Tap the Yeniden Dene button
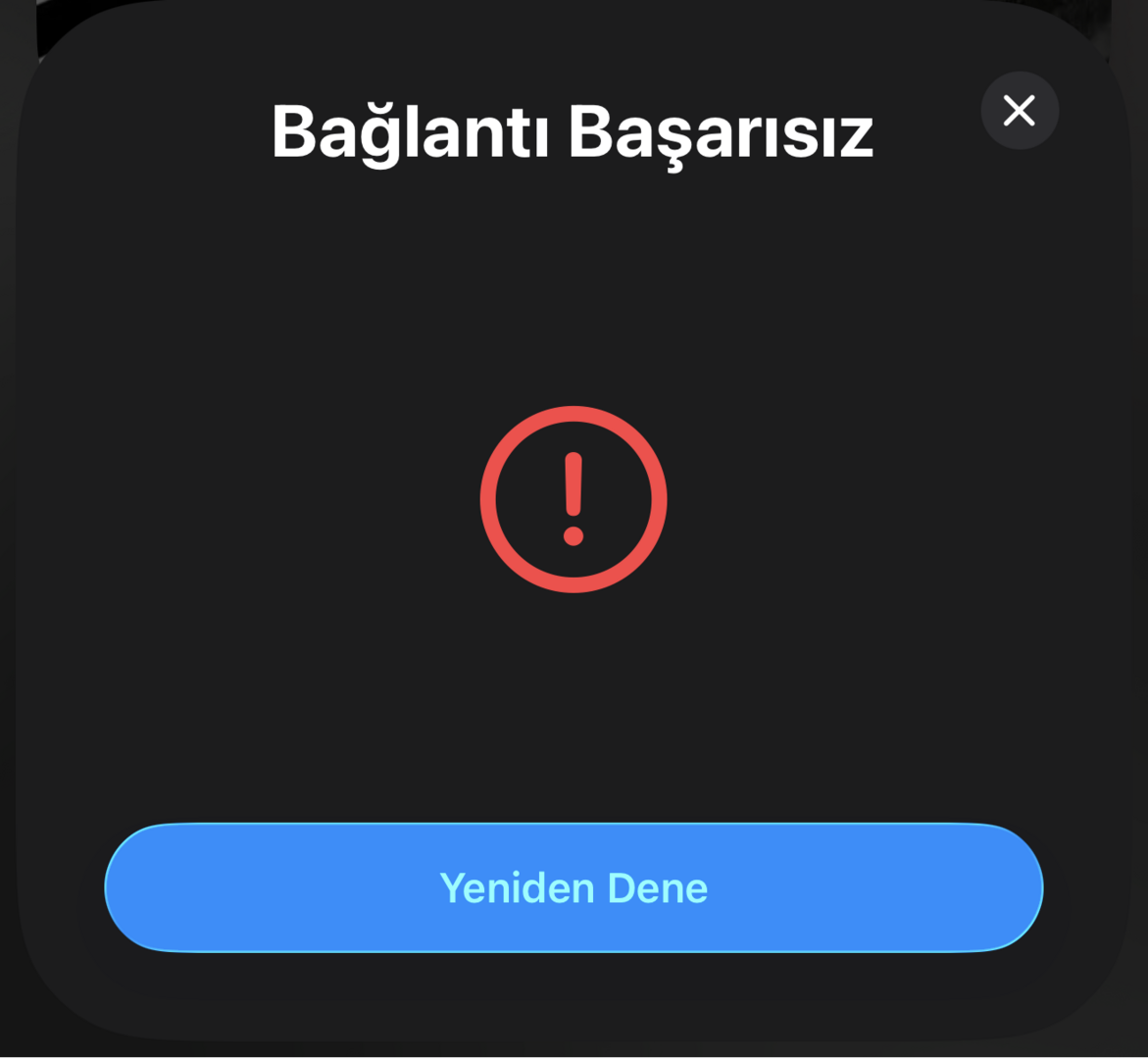The width and height of the screenshot is (1148, 1059). 574,887
